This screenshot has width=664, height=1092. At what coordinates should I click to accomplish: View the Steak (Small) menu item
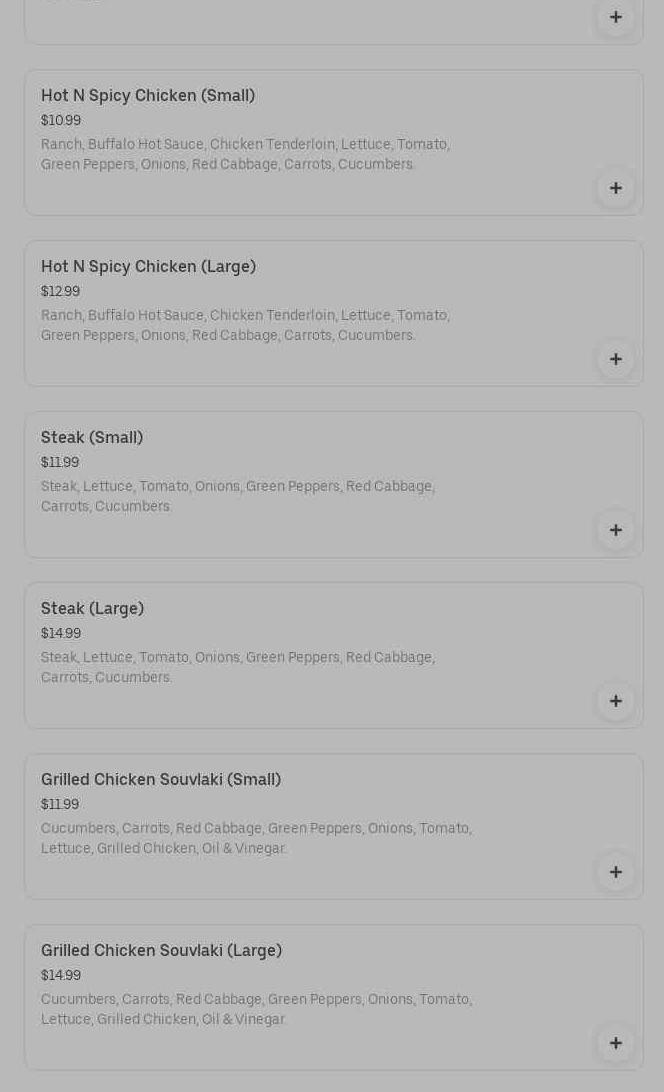pos(92,438)
